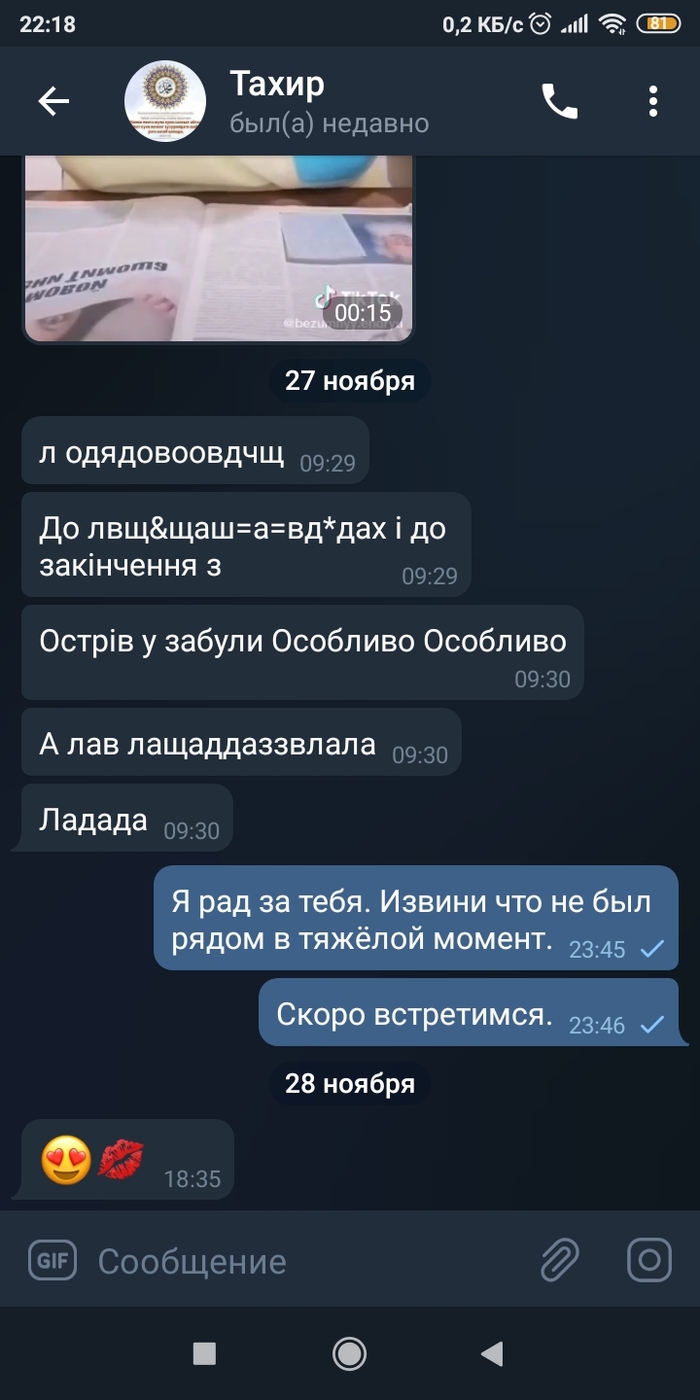Record a video message with camera icon
This screenshot has width=700, height=1400.
(649, 1260)
